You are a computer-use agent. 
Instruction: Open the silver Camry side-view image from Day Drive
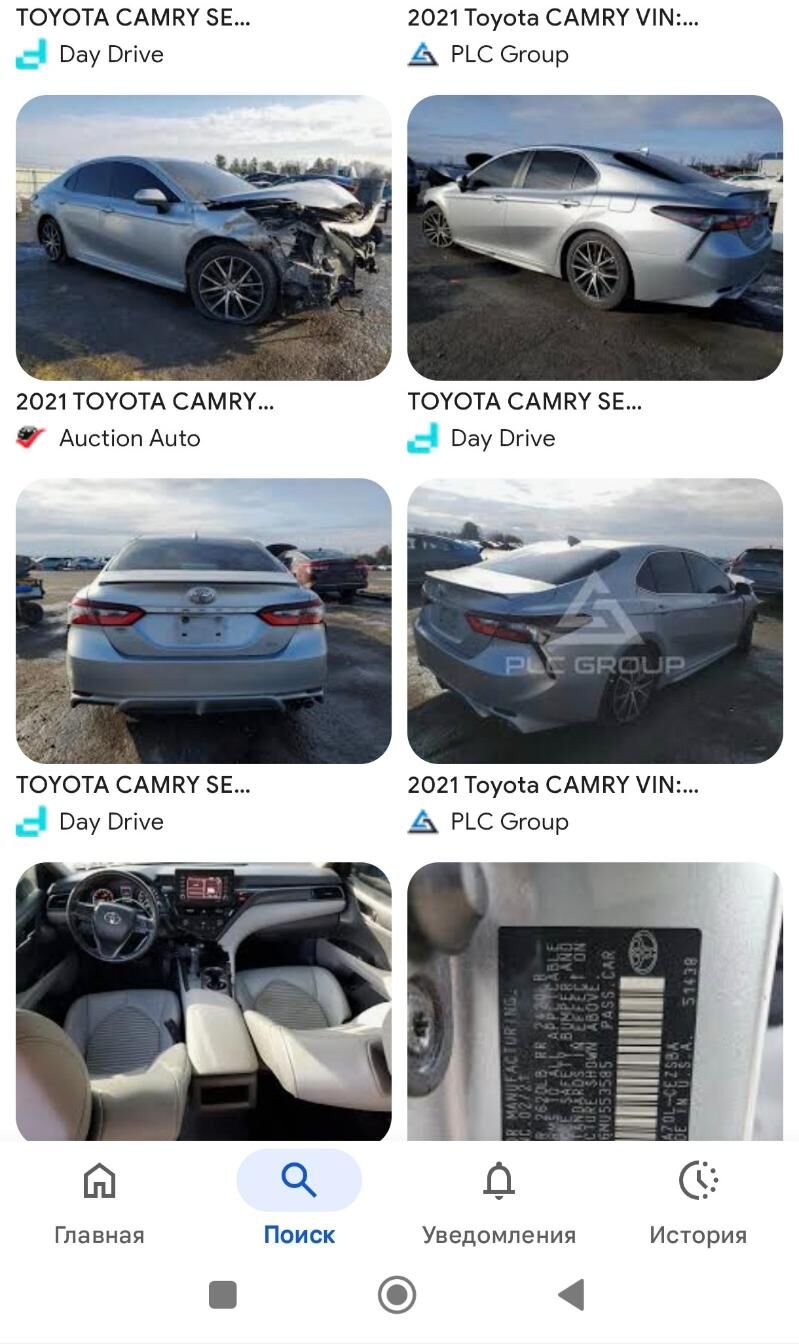coord(595,238)
